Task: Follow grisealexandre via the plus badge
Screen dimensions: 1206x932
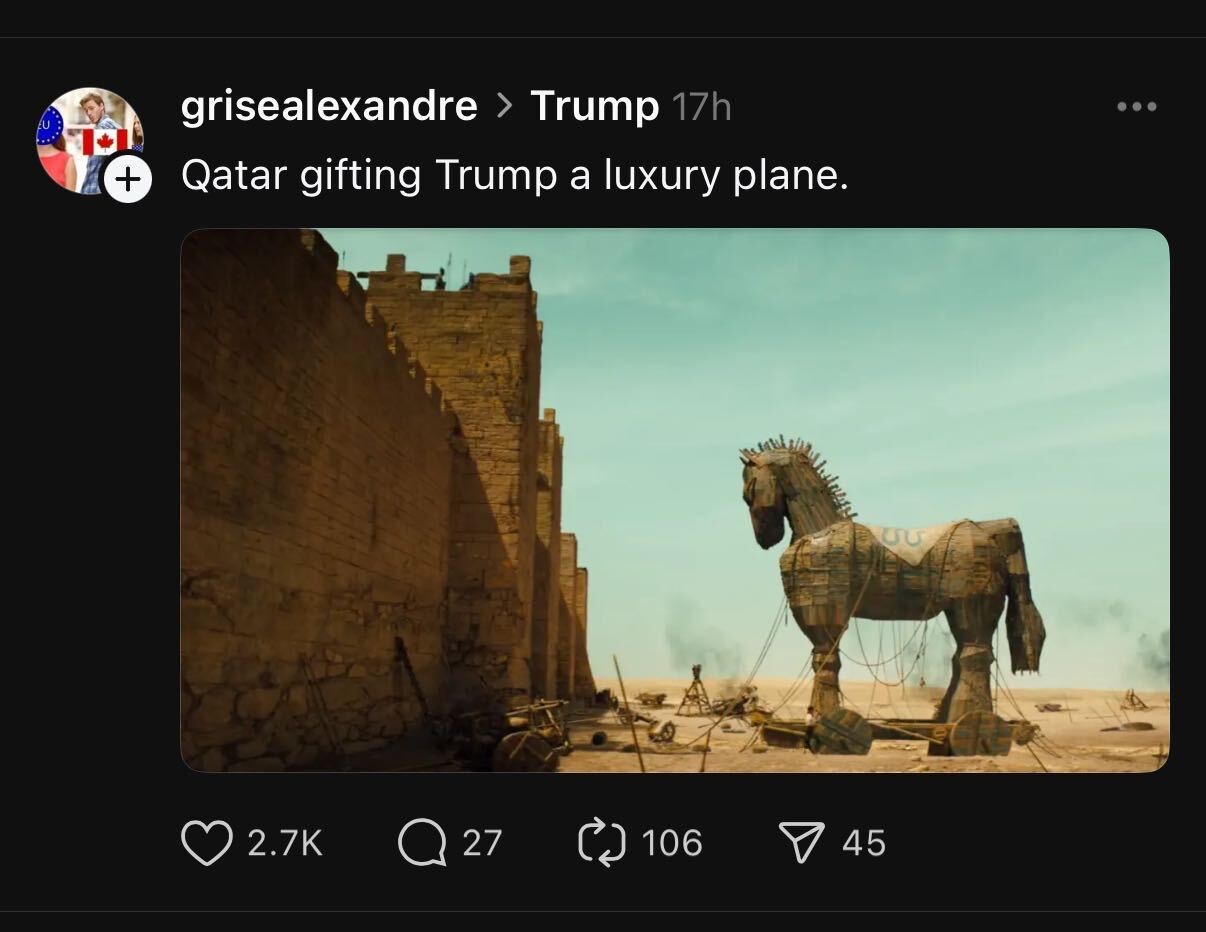Action: pos(127,179)
